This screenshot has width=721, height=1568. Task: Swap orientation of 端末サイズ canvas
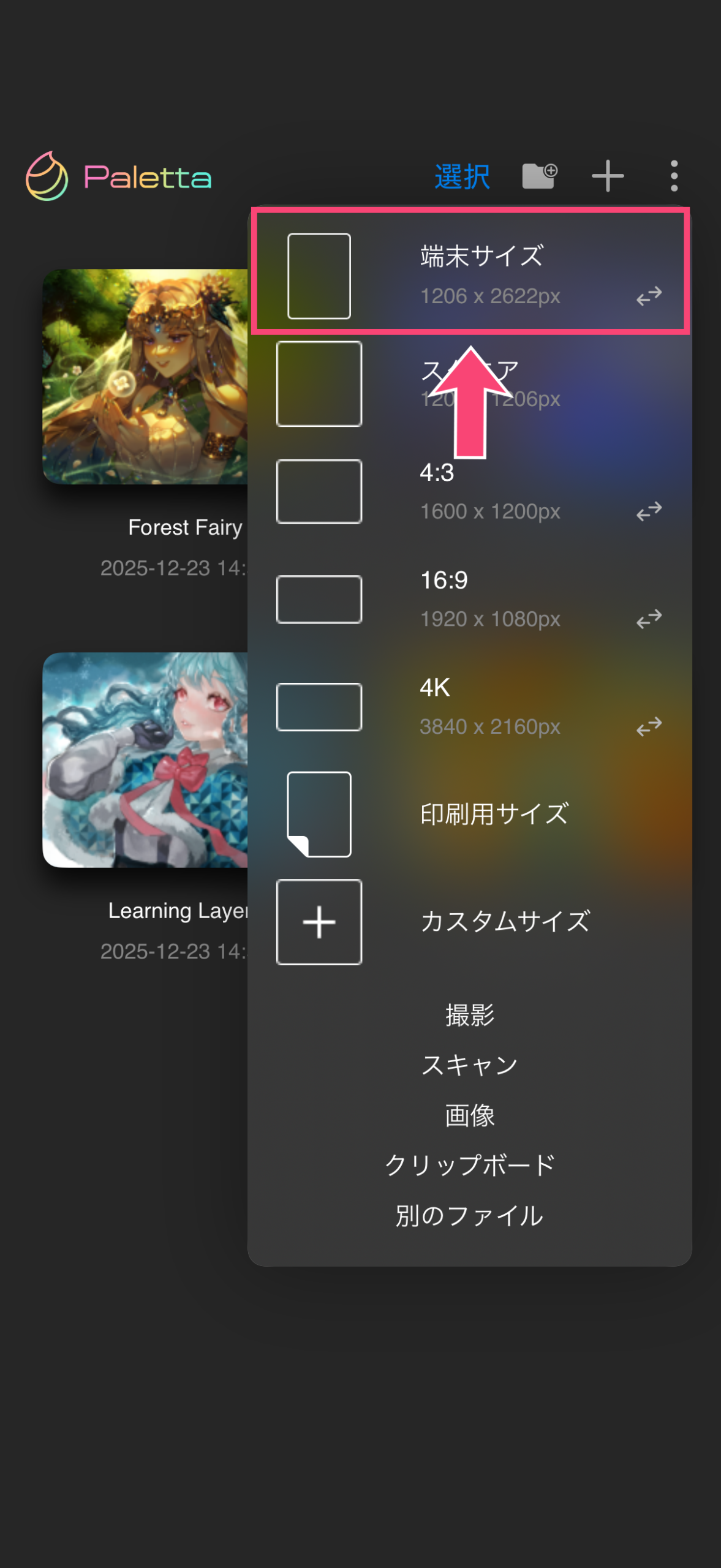pyautogui.click(x=649, y=296)
